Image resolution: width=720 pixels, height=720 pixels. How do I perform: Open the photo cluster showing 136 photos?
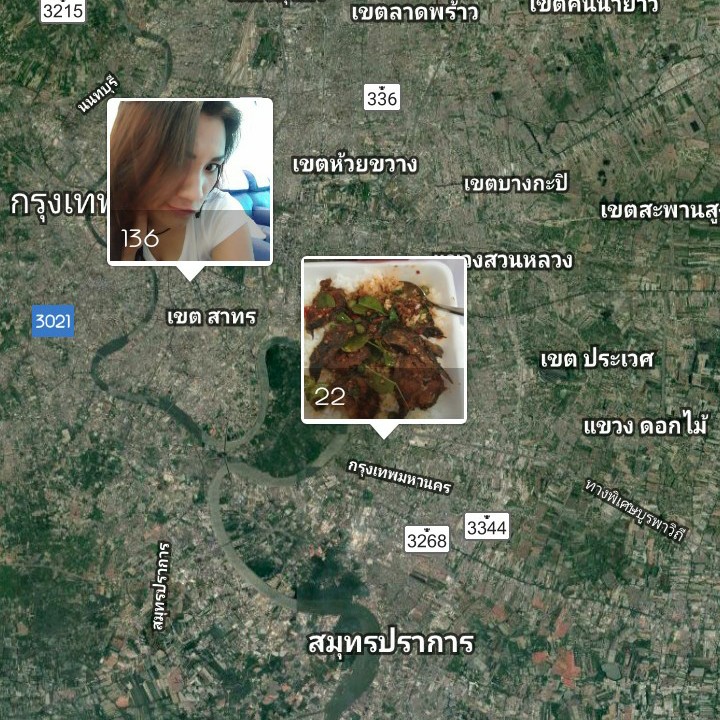(190, 181)
